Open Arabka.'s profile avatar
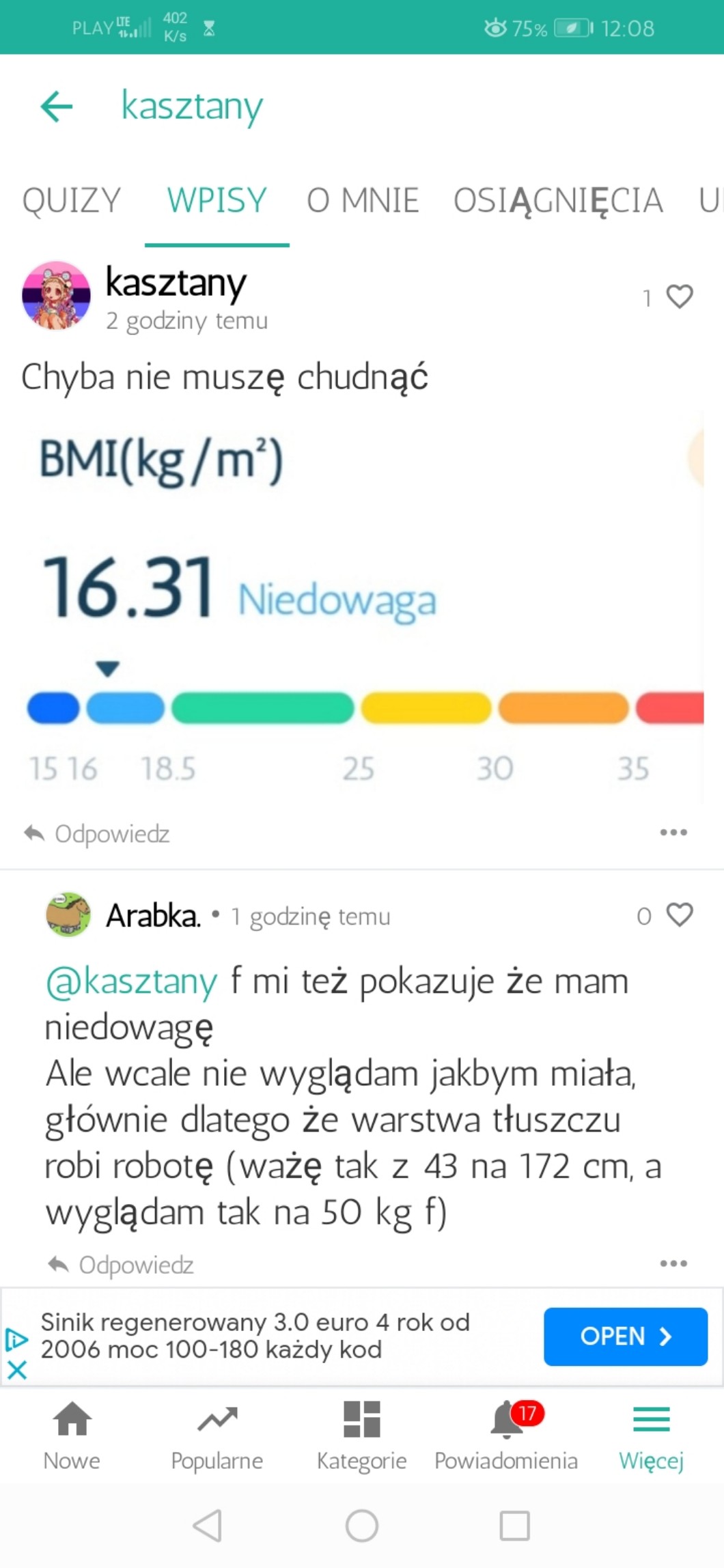The image size is (724, 1568). pos(68,914)
